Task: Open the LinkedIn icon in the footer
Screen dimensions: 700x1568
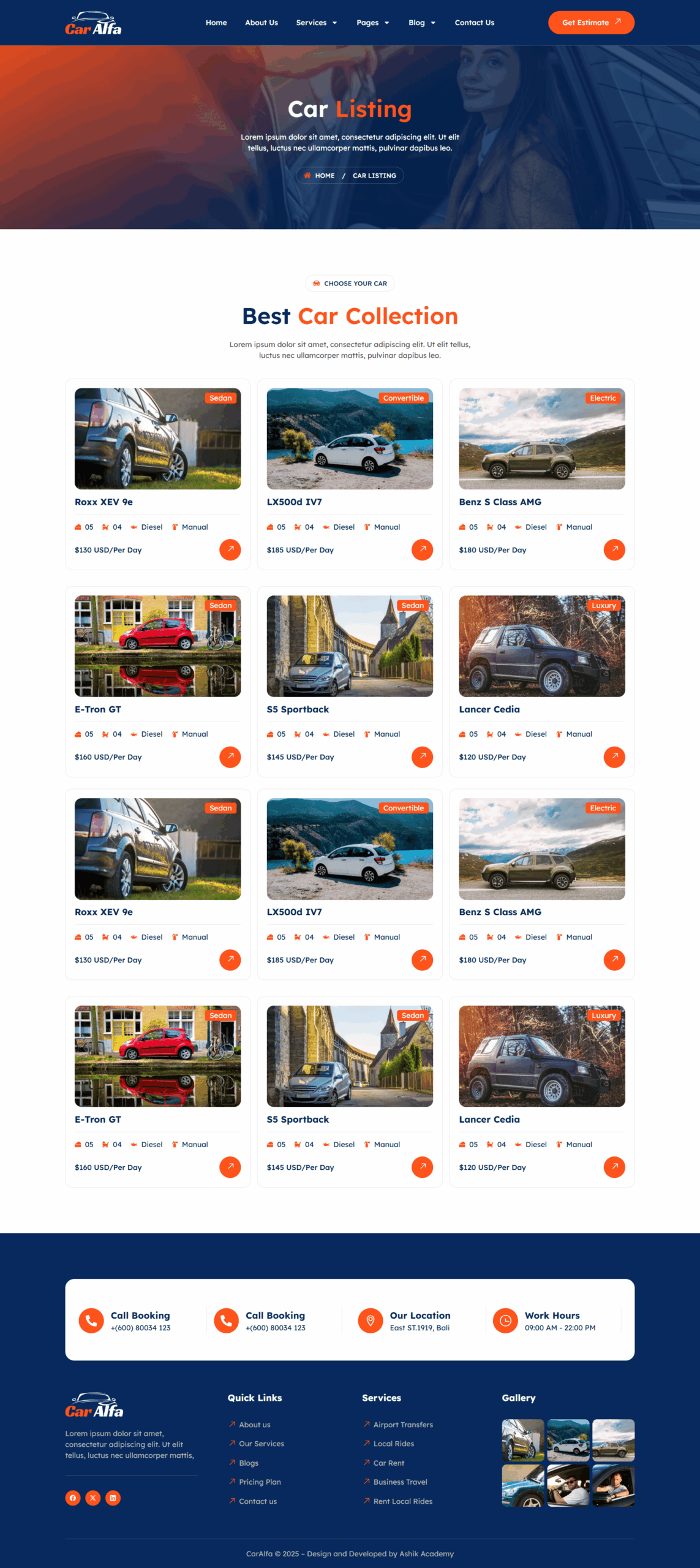Action: pyautogui.click(x=113, y=1498)
